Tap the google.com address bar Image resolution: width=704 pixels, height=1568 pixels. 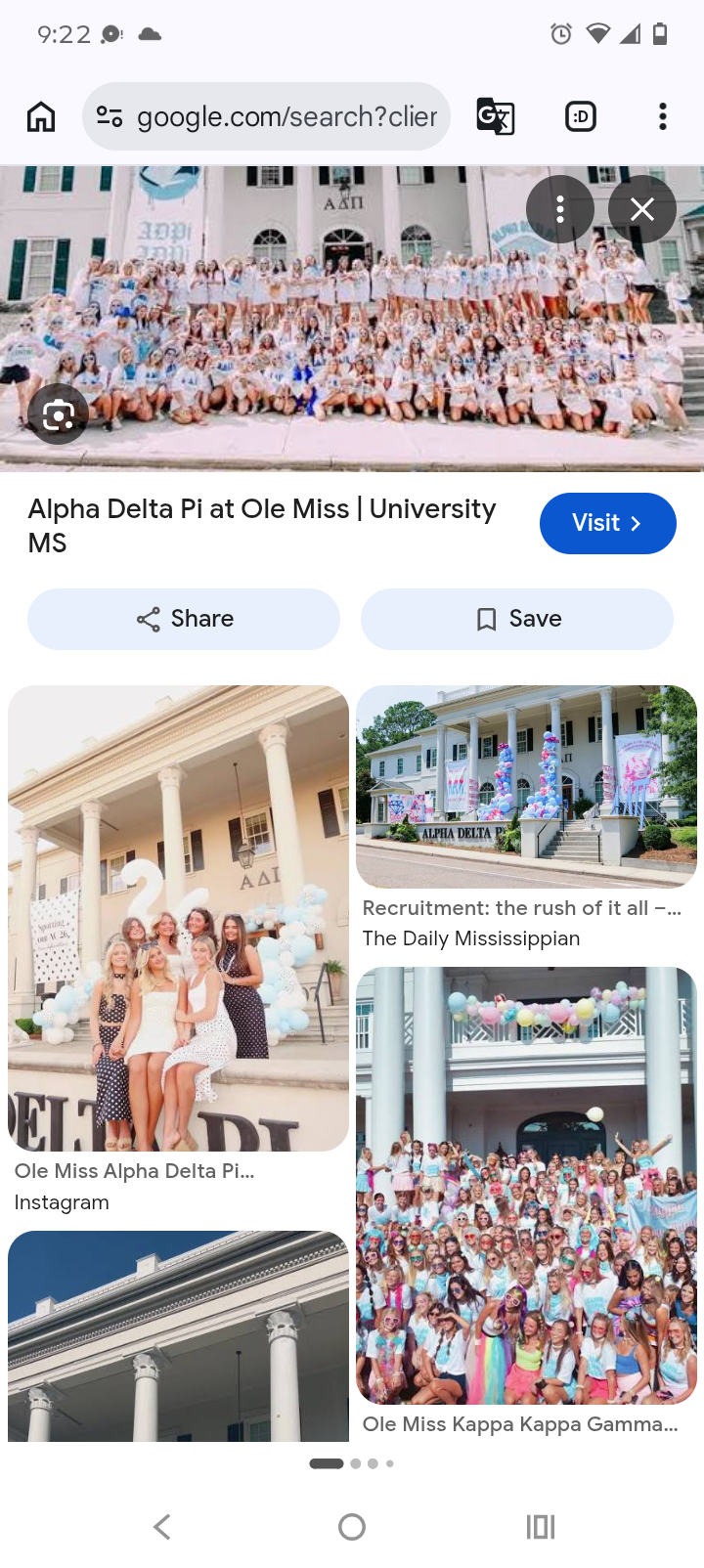[266, 116]
